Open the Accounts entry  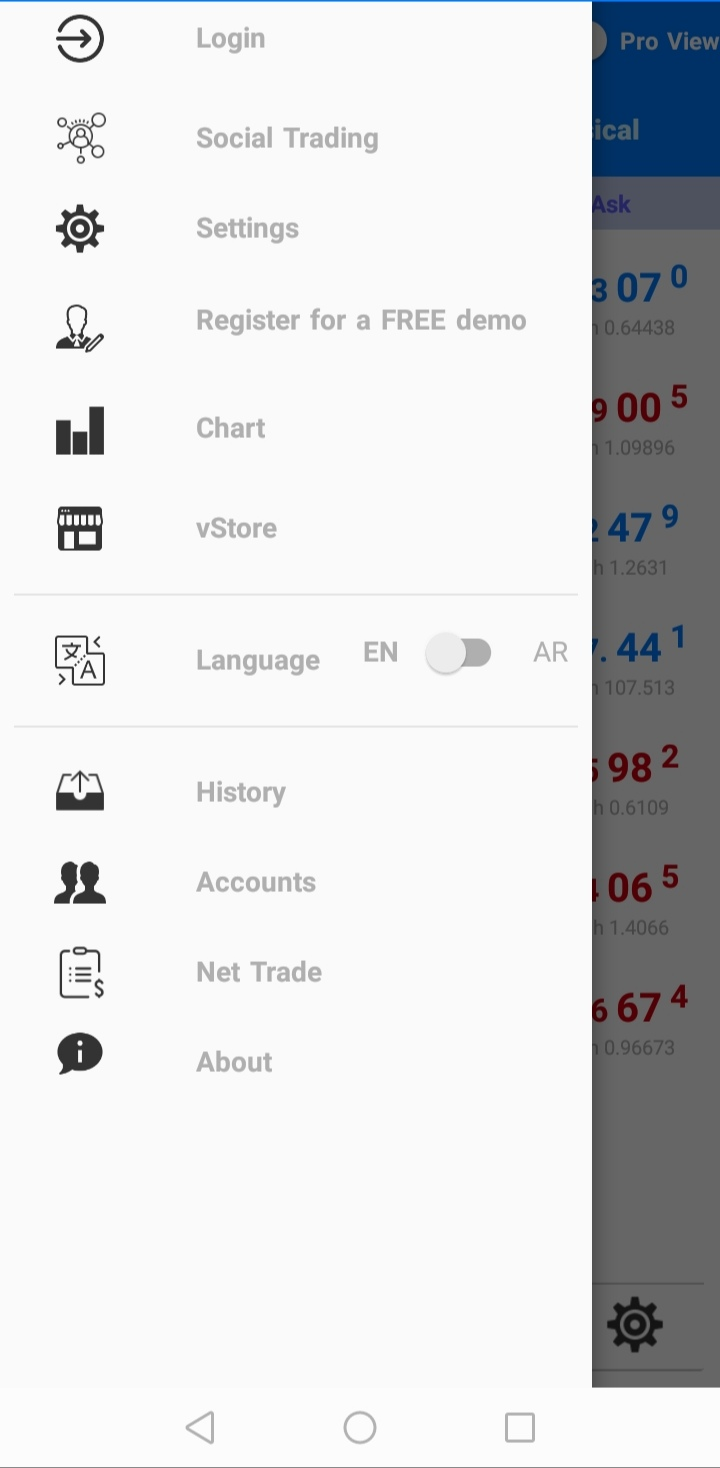(x=296, y=882)
